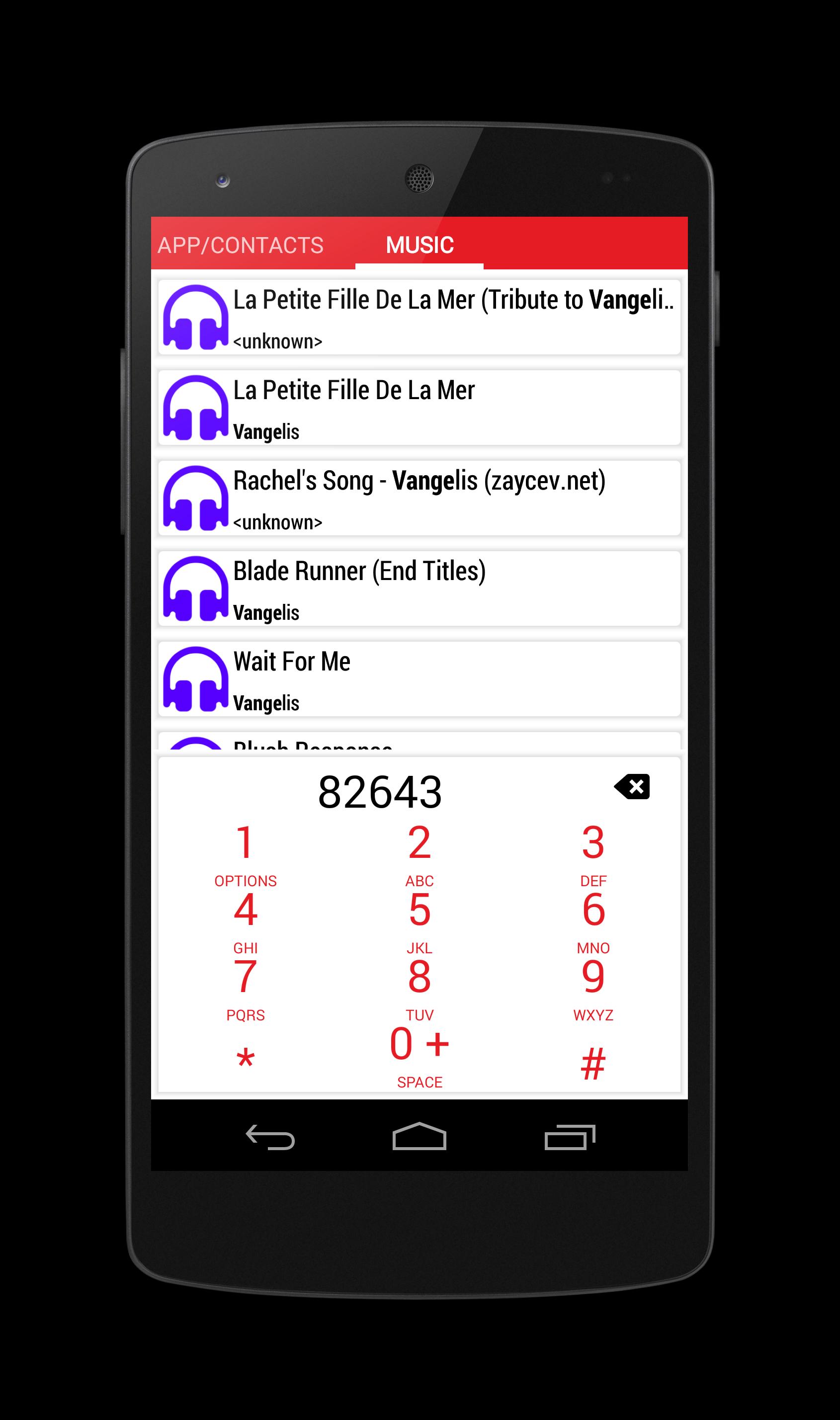Delete last digit with the backspace icon
This screenshot has height=1420, width=840.
[x=632, y=787]
